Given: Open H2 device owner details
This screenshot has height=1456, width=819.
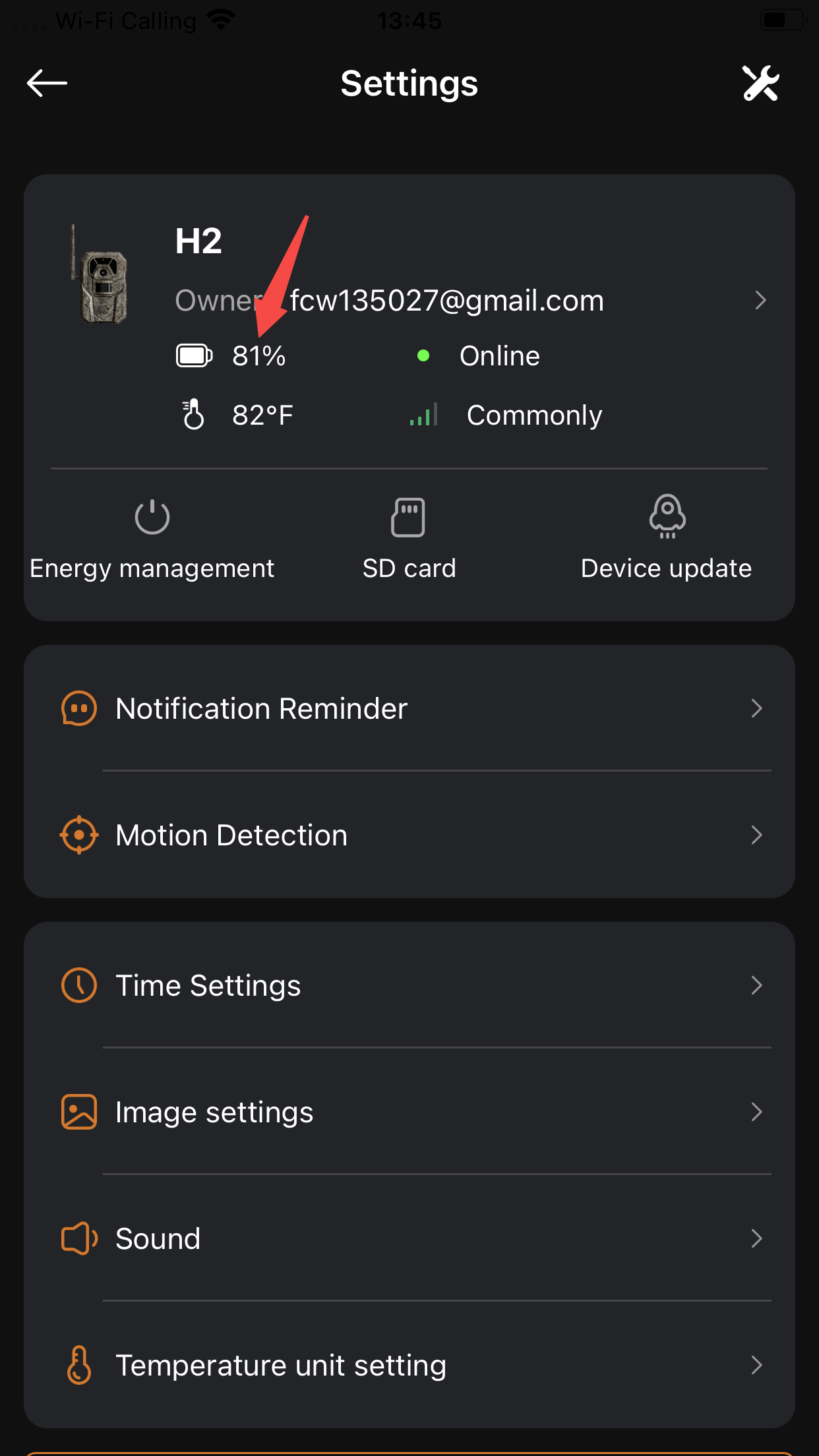Looking at the screenshot, I should coord(760,301).
